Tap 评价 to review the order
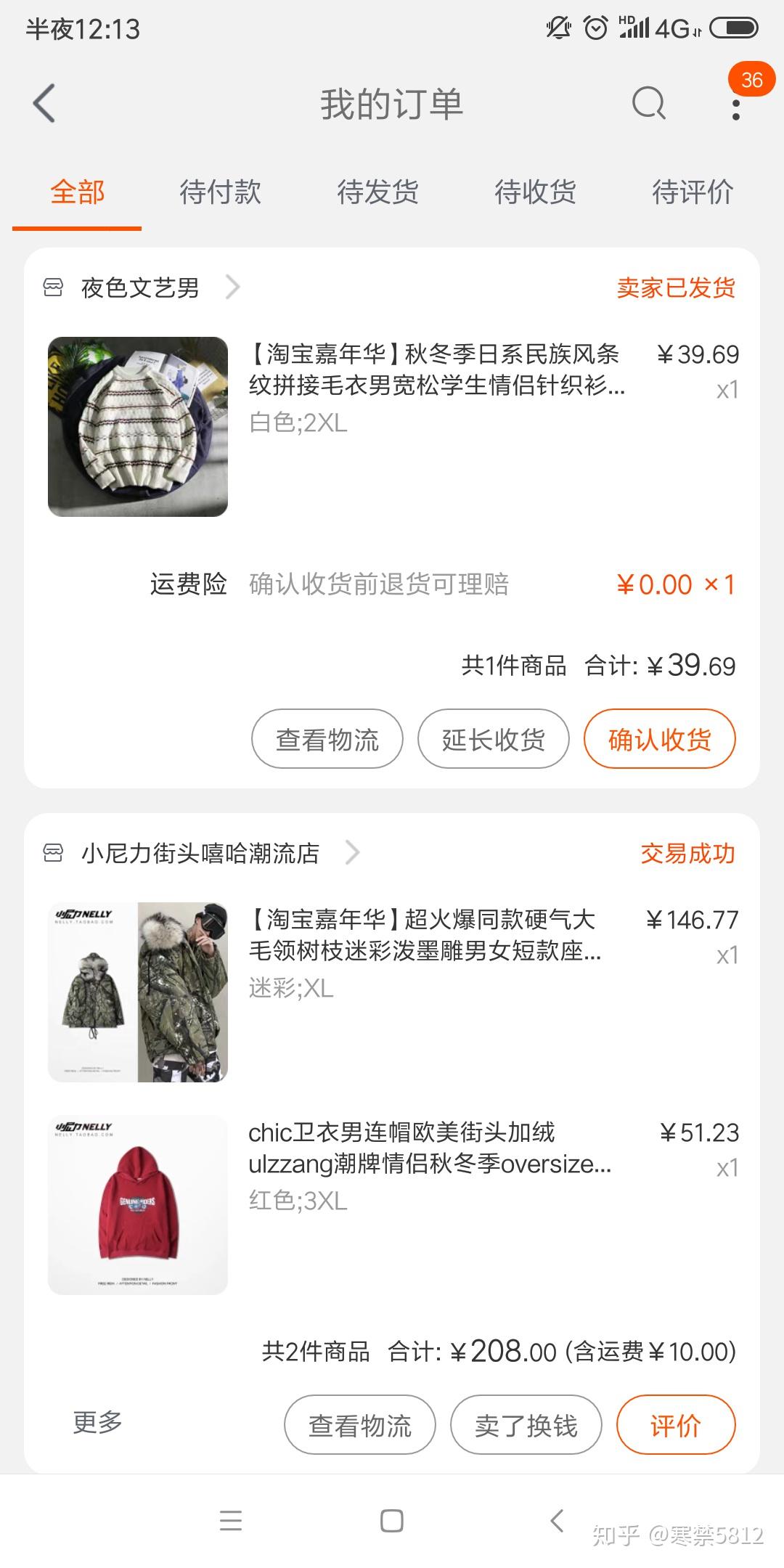This screenshot has height=1568, width=784. pos(676,1425)
